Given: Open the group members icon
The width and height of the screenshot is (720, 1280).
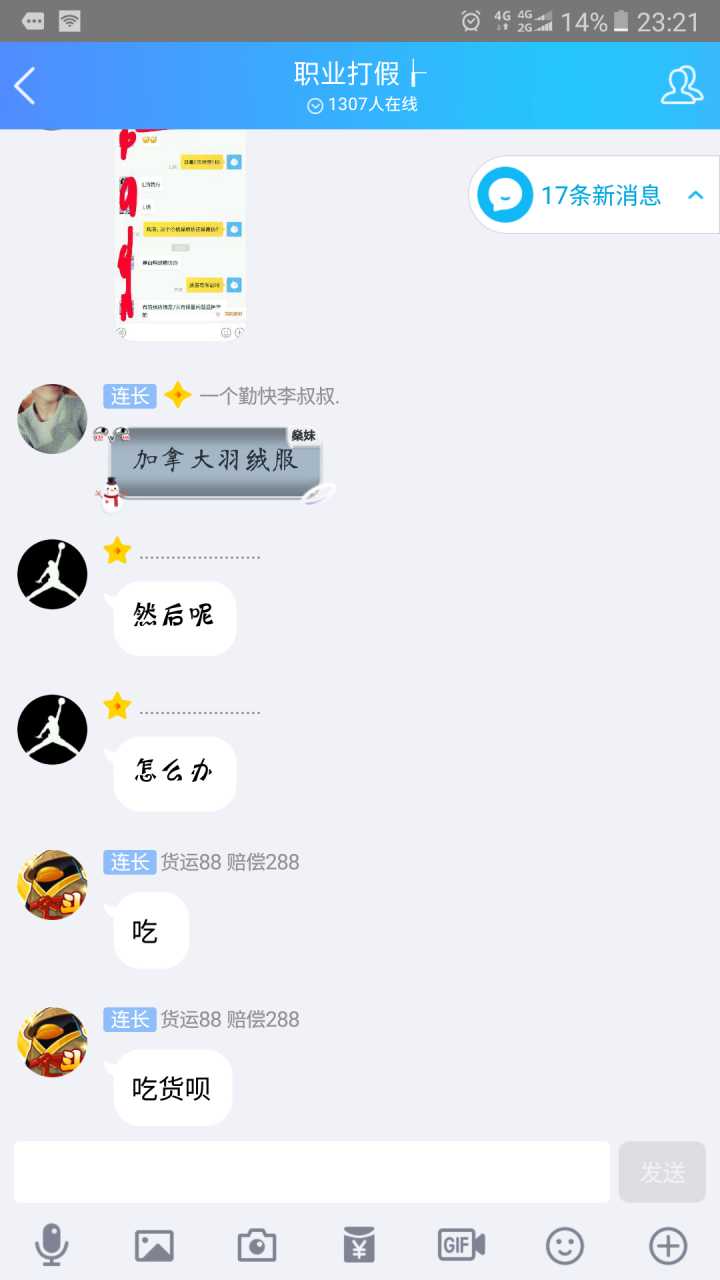Looking at the screenshot, I should click(x=681, y=86).
